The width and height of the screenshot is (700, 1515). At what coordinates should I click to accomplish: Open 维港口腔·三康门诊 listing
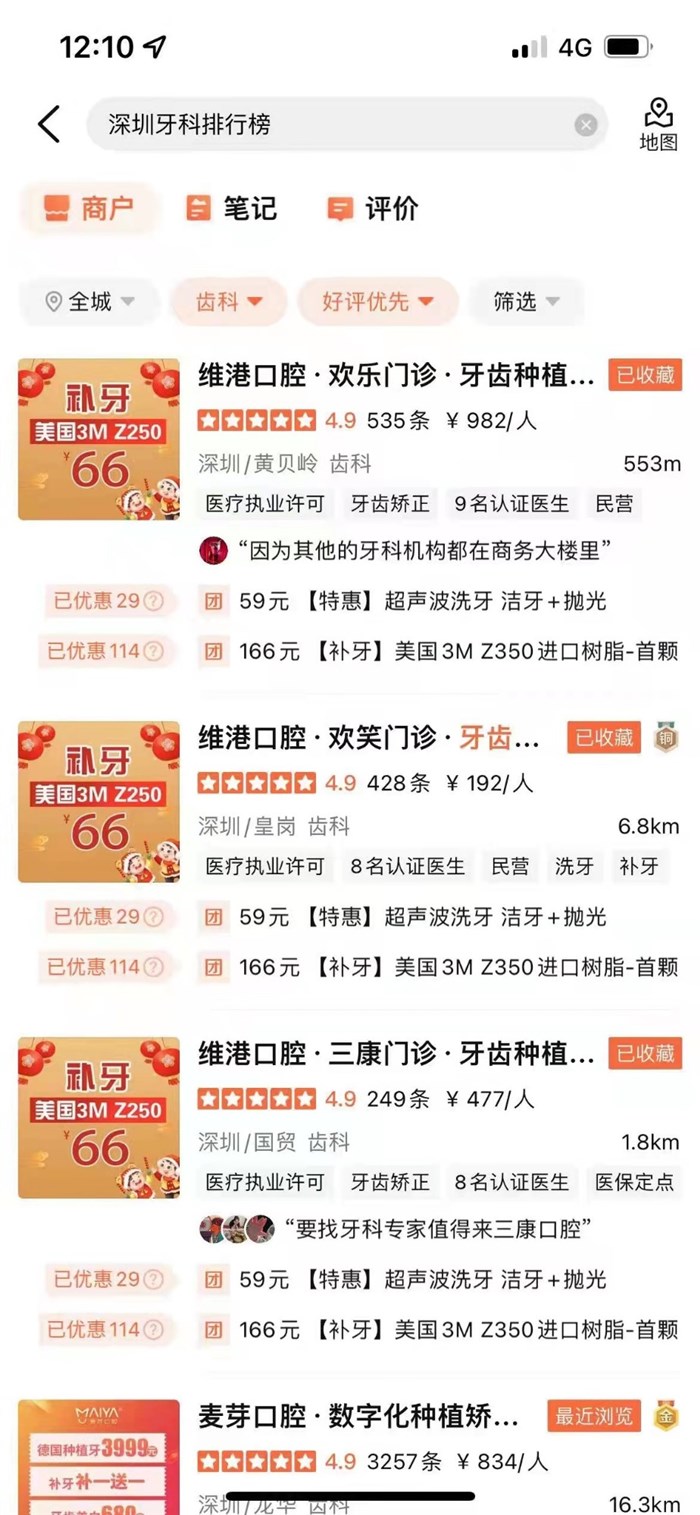[397, 1054]
